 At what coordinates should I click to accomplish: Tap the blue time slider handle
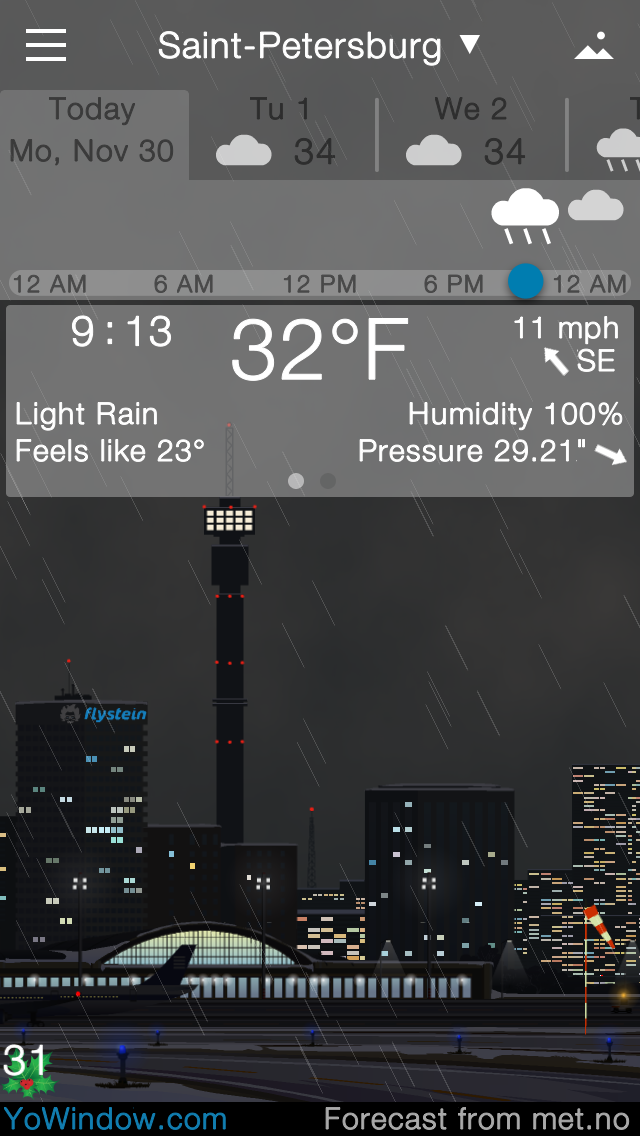point(525,282)
